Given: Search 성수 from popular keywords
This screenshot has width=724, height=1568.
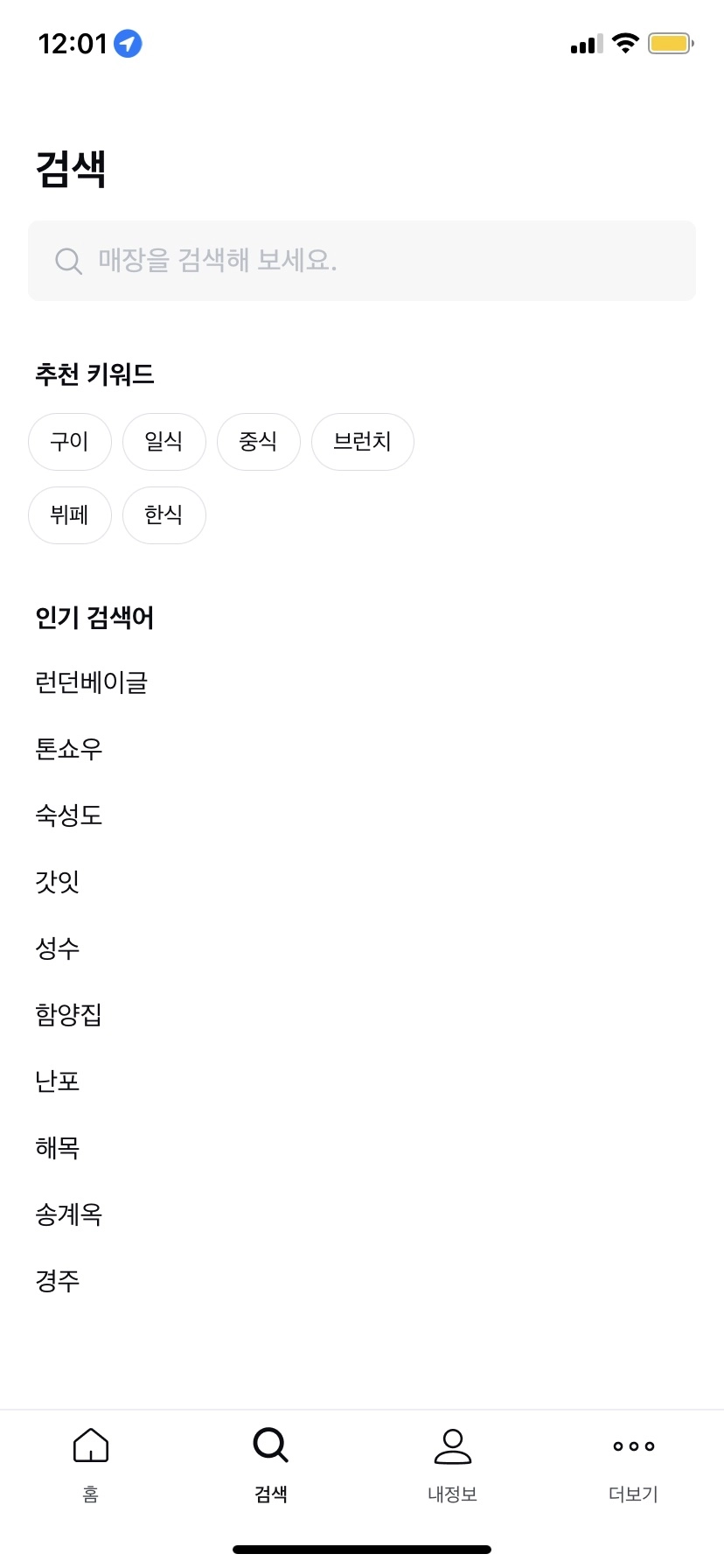Looking at the screenshot, I should coord(58,948).
